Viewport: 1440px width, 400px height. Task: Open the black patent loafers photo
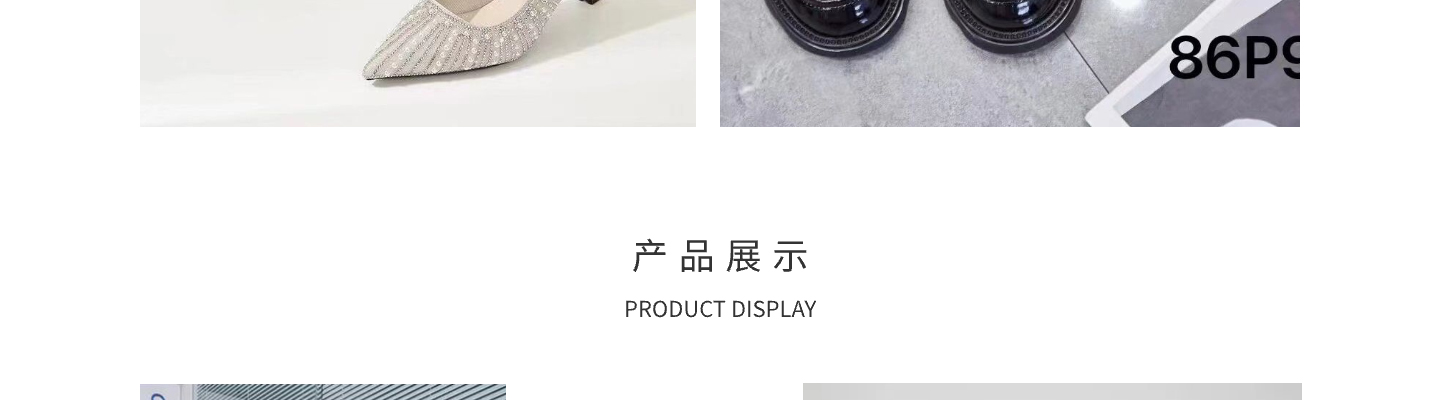pos(1009,62)
